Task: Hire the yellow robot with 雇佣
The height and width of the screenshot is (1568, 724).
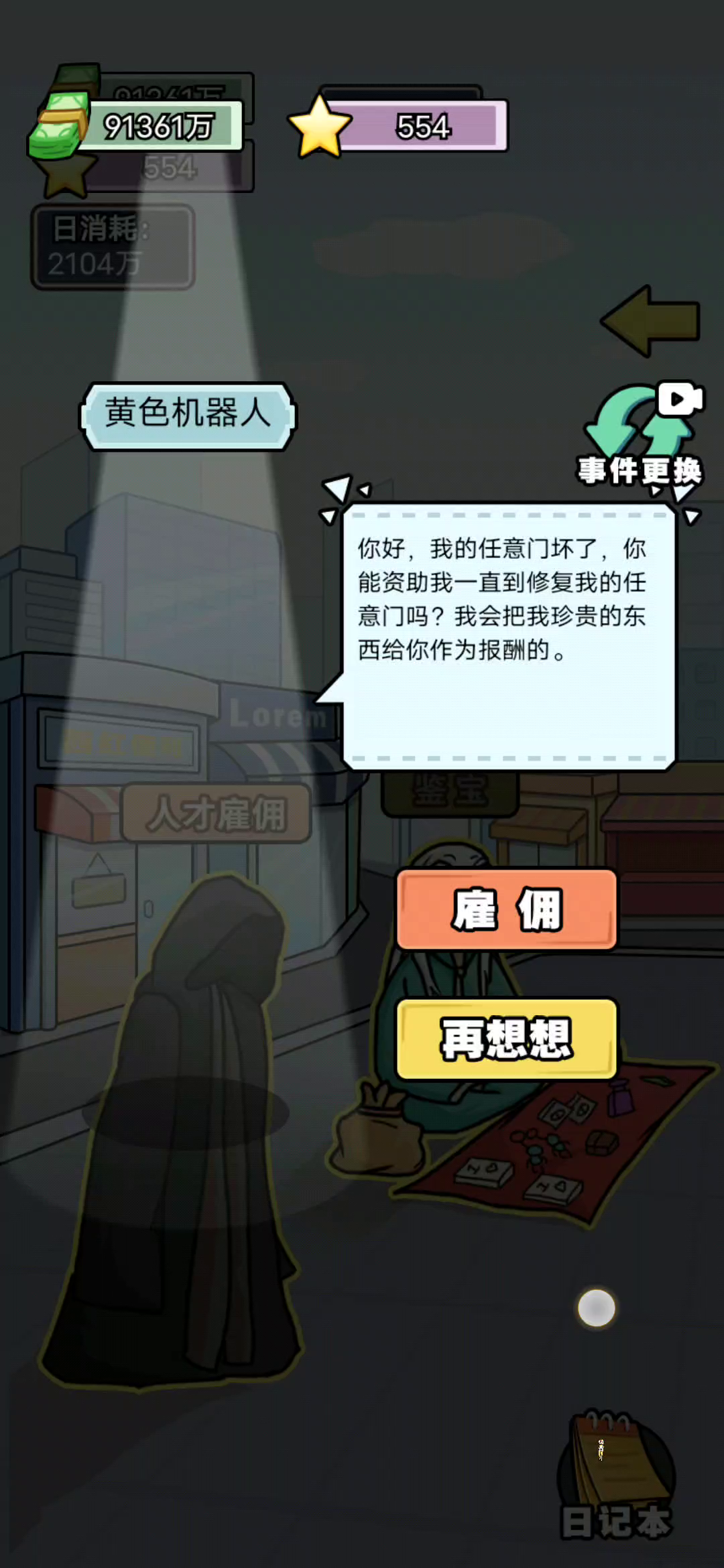Action: tap(506, 909)
